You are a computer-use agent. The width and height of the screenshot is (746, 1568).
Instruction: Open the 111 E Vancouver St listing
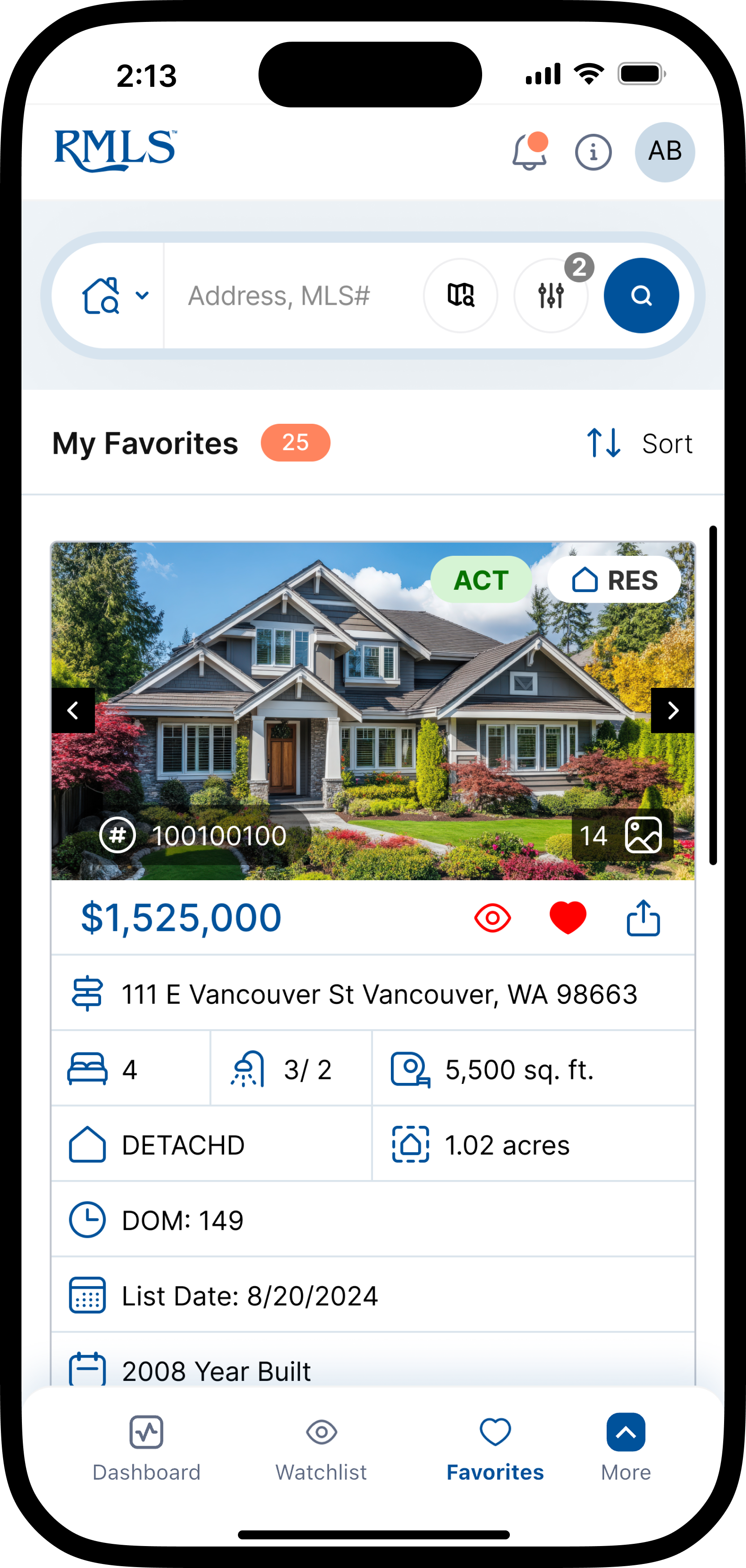[x=378, y=994]
